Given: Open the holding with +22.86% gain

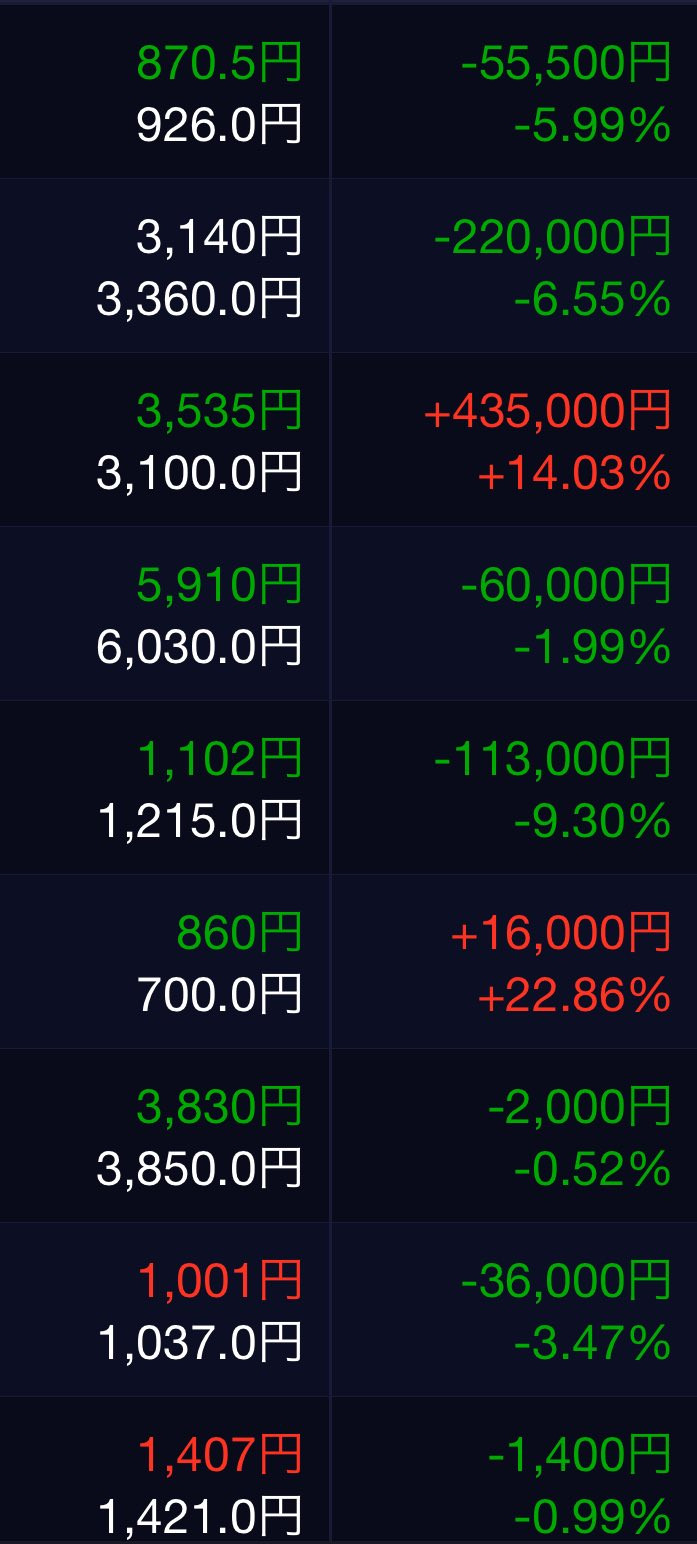Looking at the screenshot, I should coord(573,995).
